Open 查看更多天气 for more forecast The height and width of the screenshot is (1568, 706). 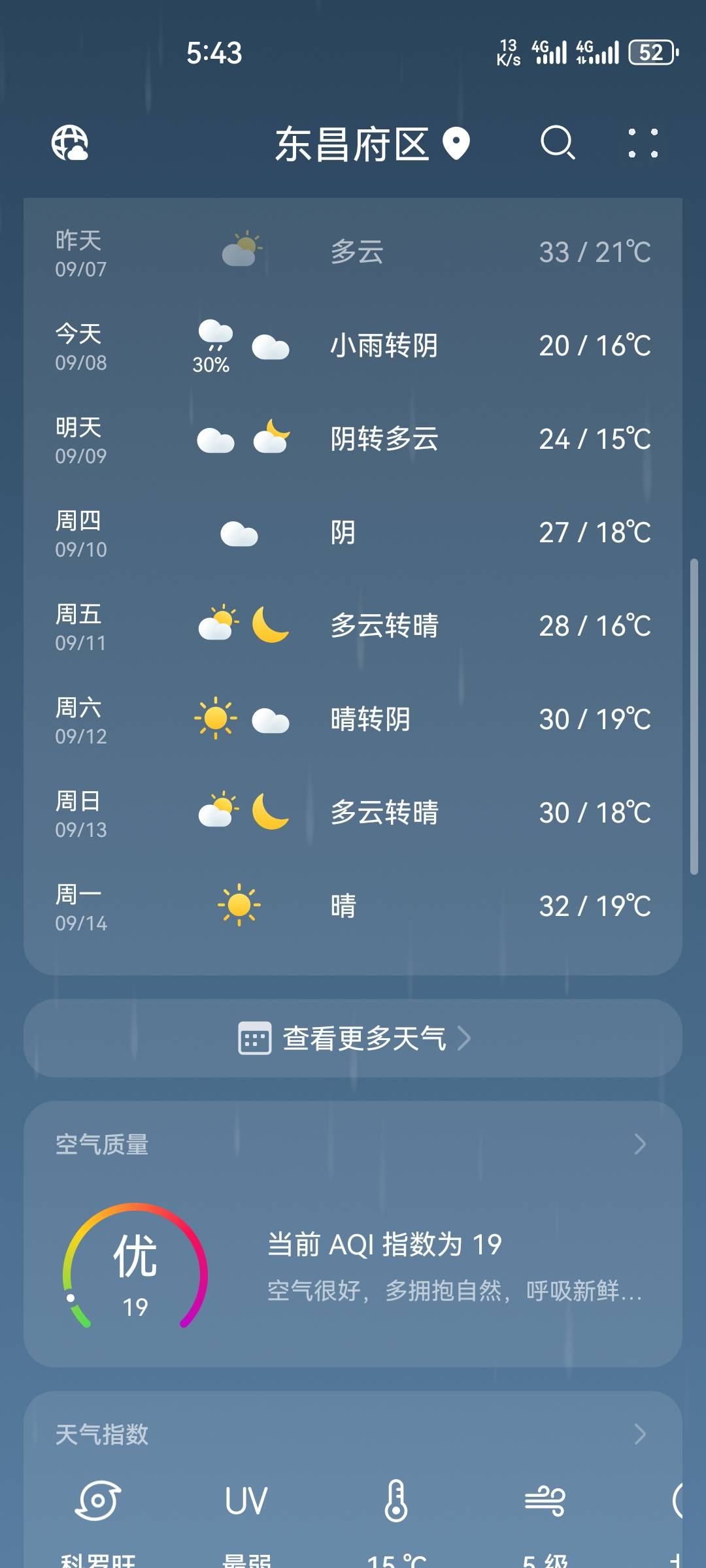click(353, 1038)
